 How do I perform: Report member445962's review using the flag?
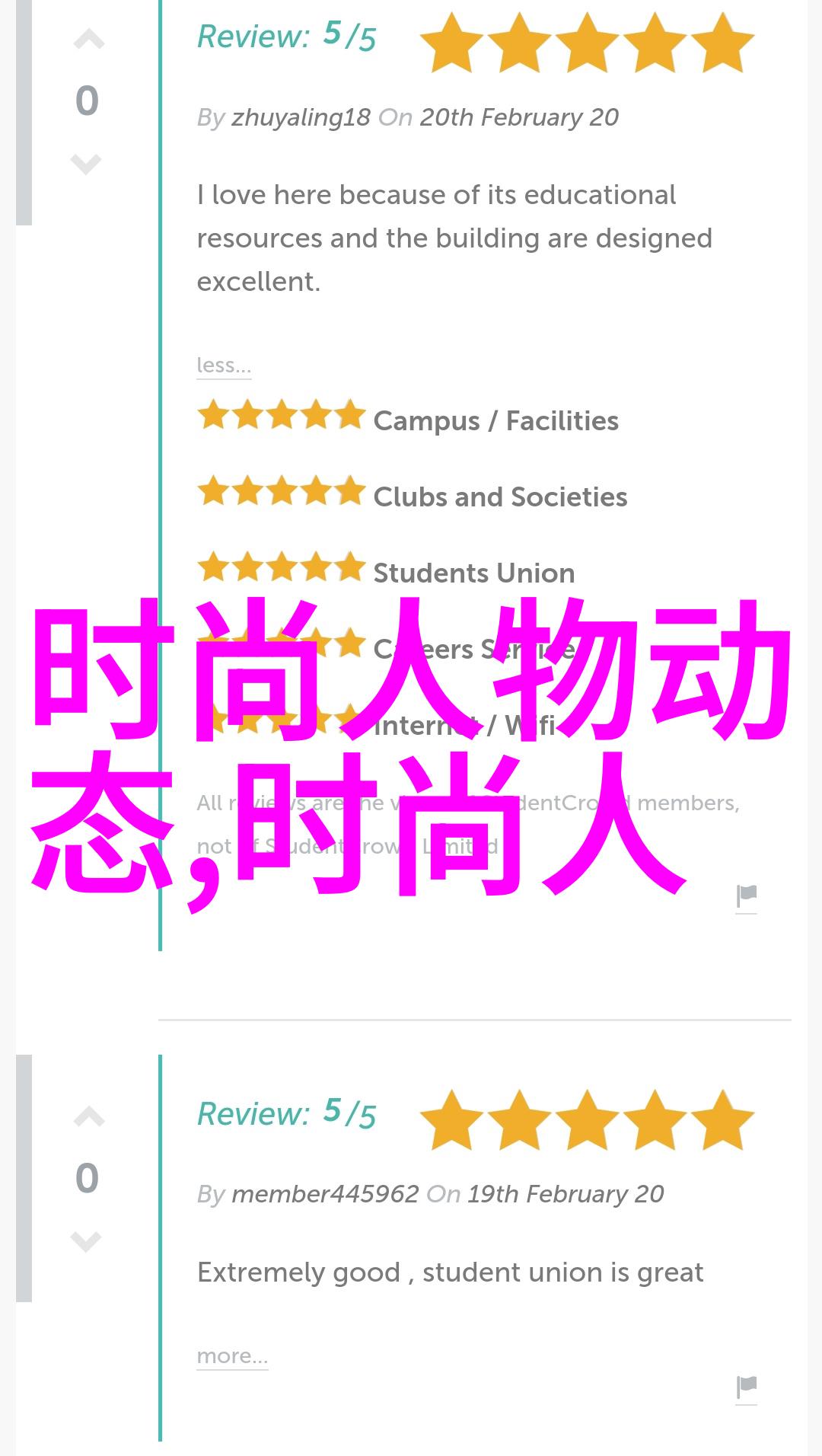tap(746, 1387)
